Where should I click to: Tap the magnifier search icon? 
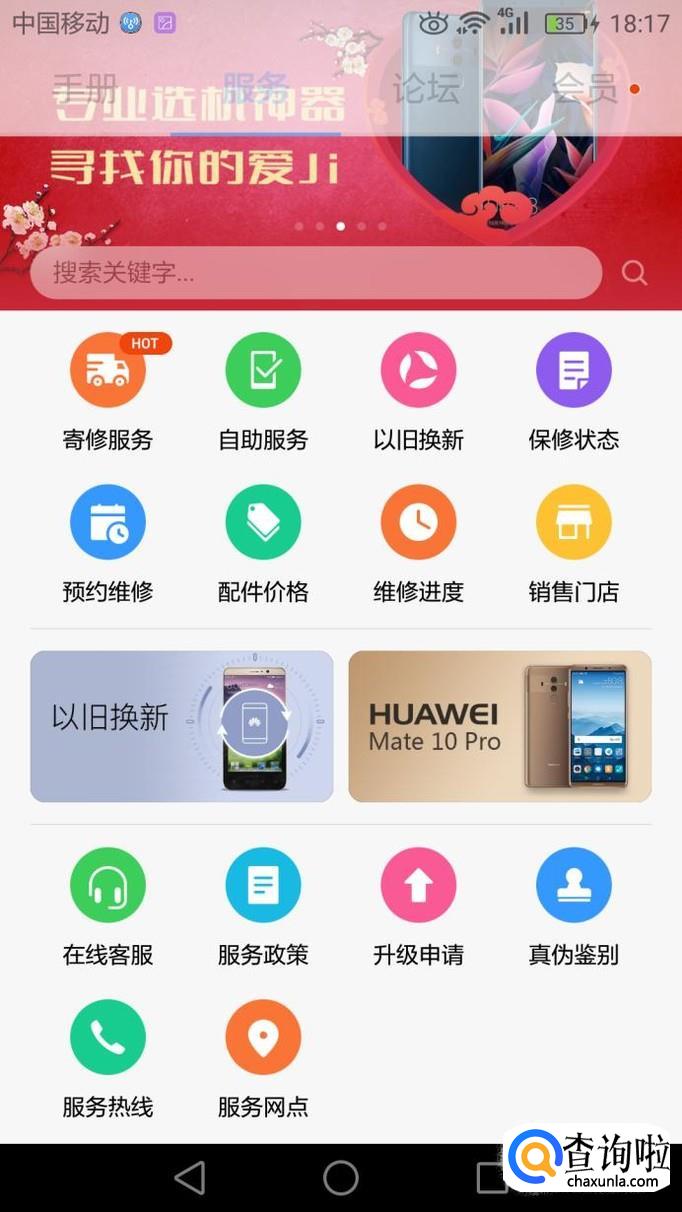point(634,273)
